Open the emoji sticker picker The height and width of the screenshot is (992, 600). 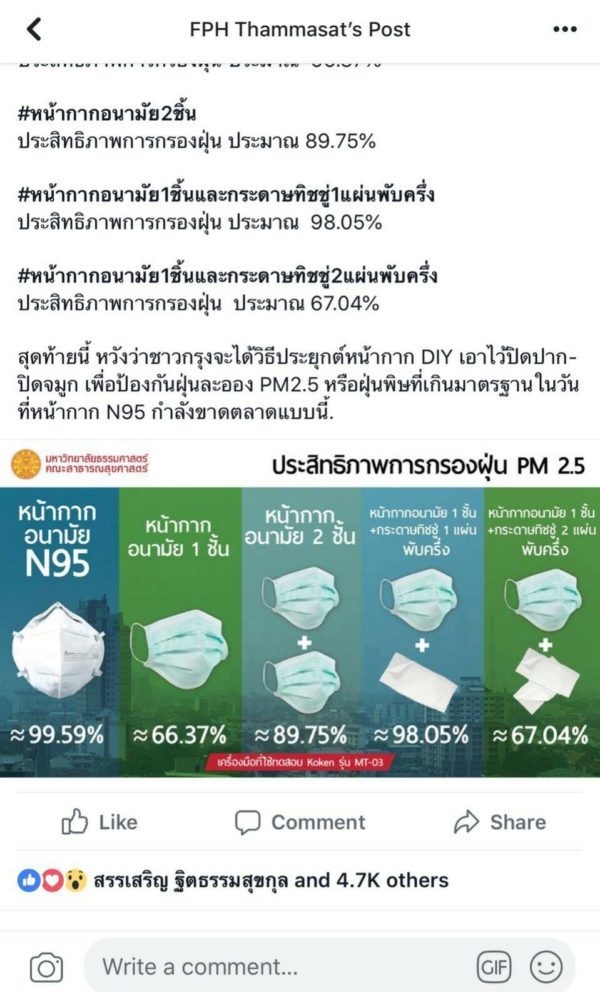click(x=546, y=967)
